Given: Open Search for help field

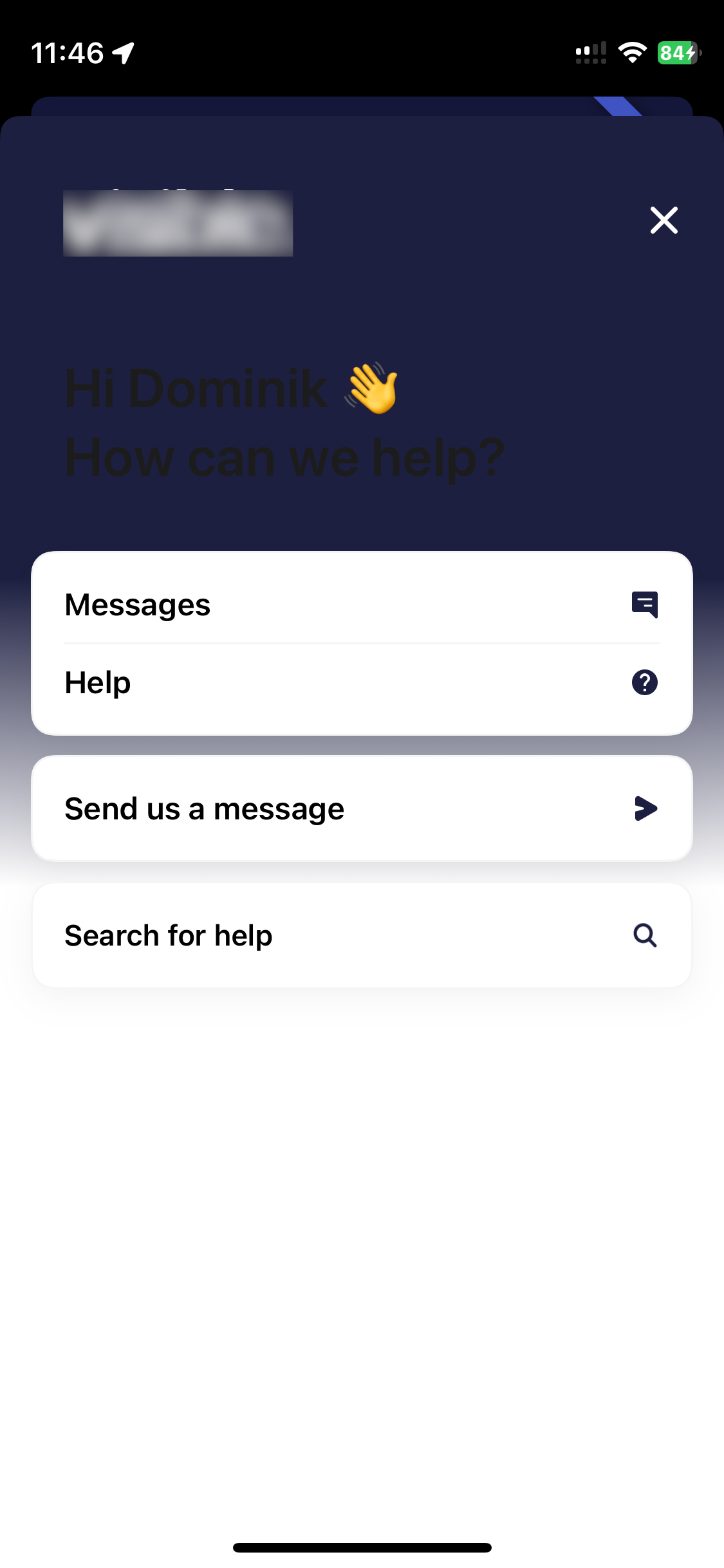Looking at the screenshot, I should coord(362,935).
